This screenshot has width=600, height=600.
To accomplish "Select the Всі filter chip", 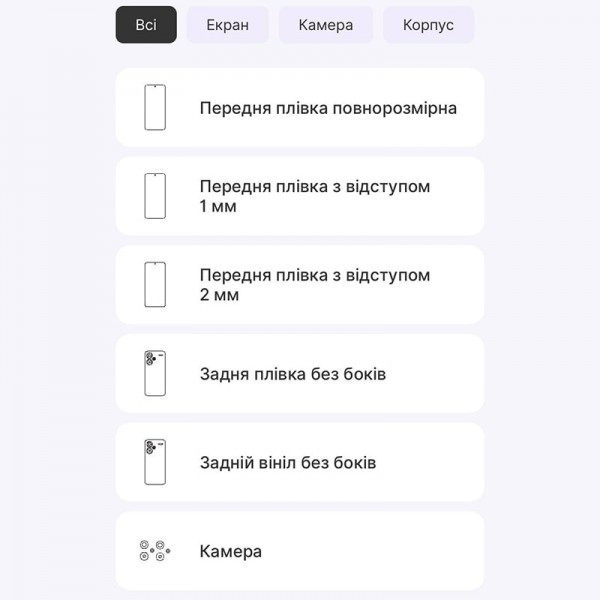I will (x=146, y=25).
